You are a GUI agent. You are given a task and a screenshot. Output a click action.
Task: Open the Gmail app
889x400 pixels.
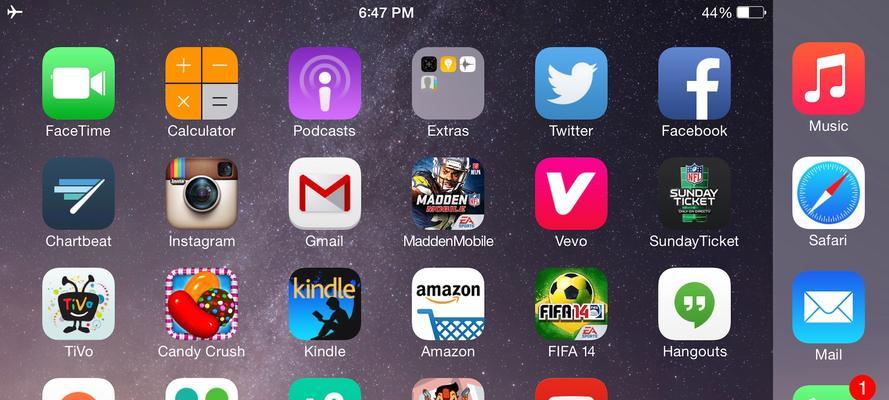pos(324,194)
